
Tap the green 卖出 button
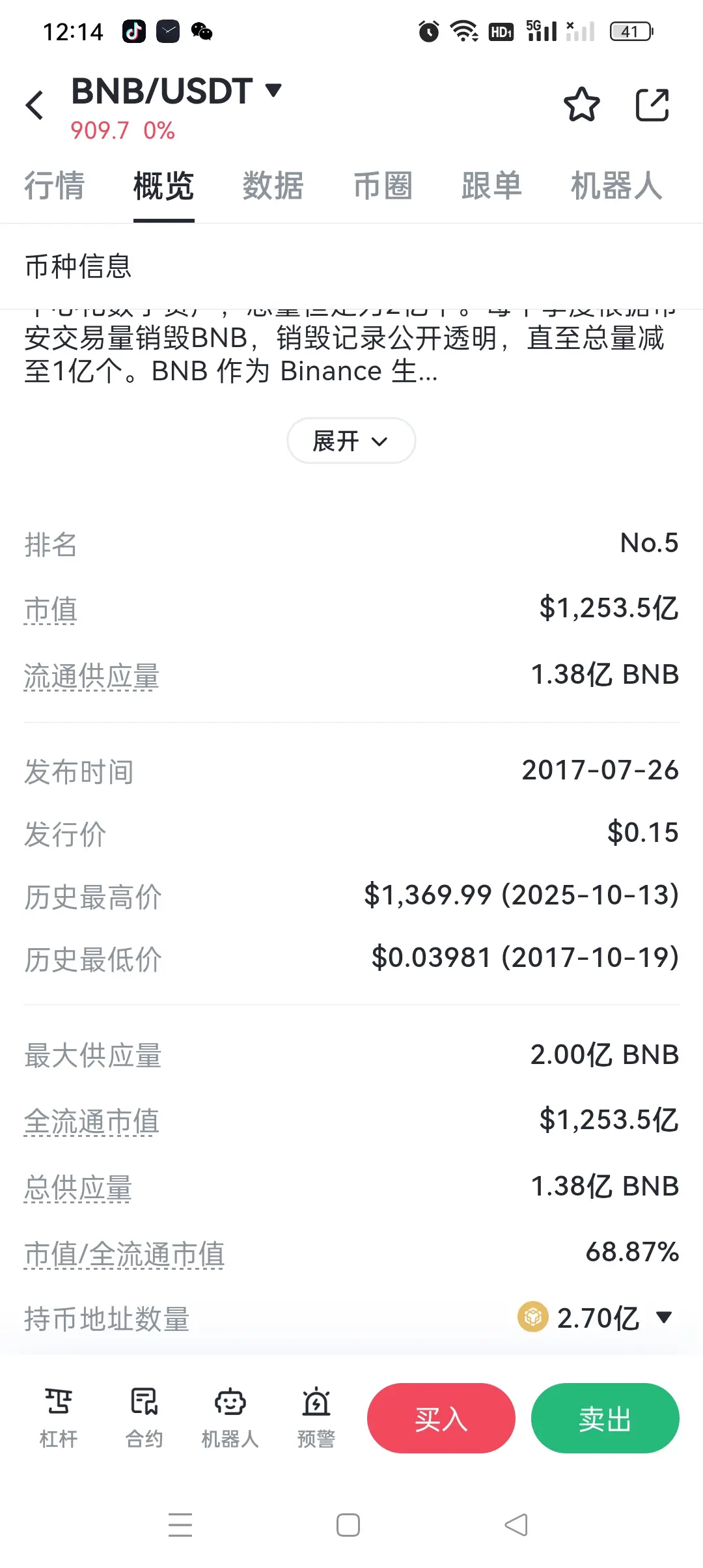605,1418
